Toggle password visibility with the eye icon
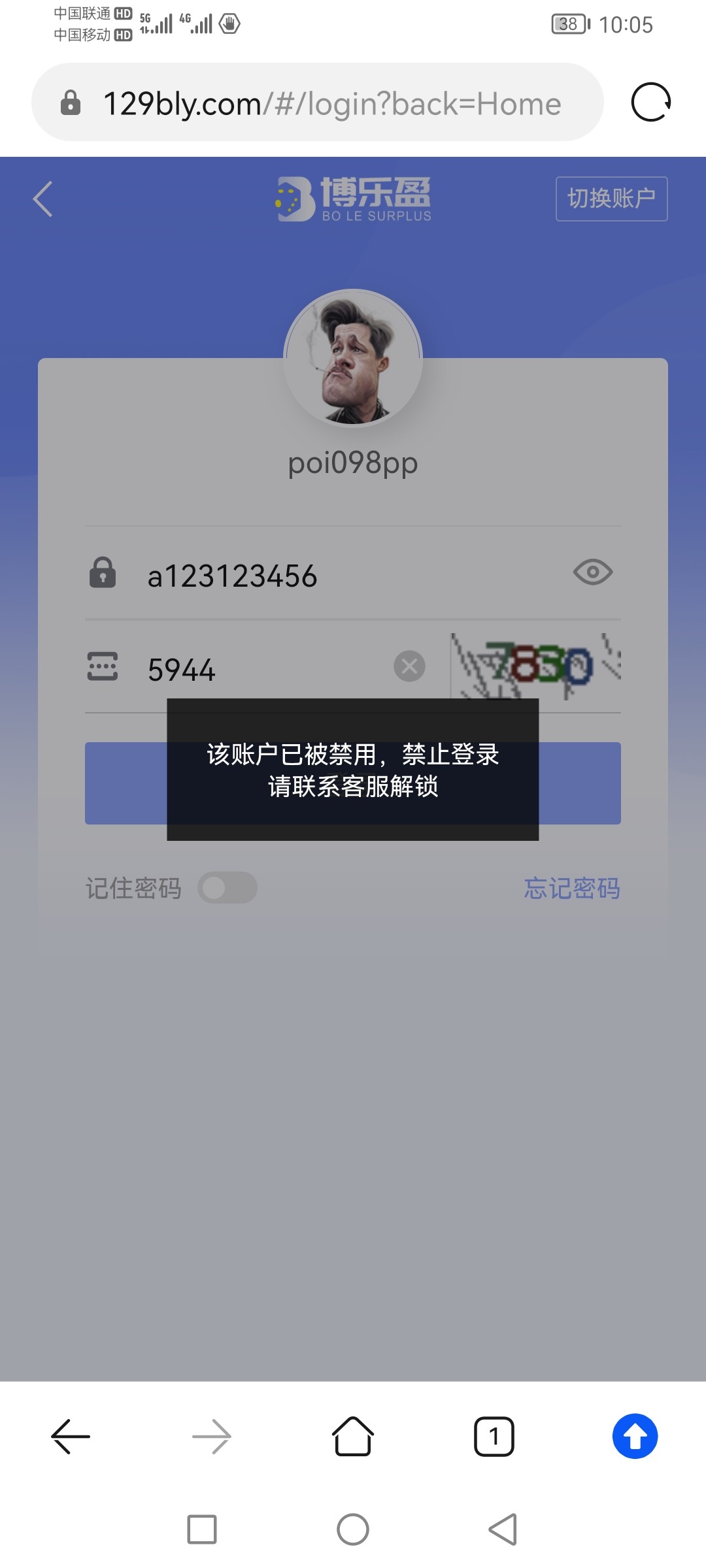 pos(592,573)
